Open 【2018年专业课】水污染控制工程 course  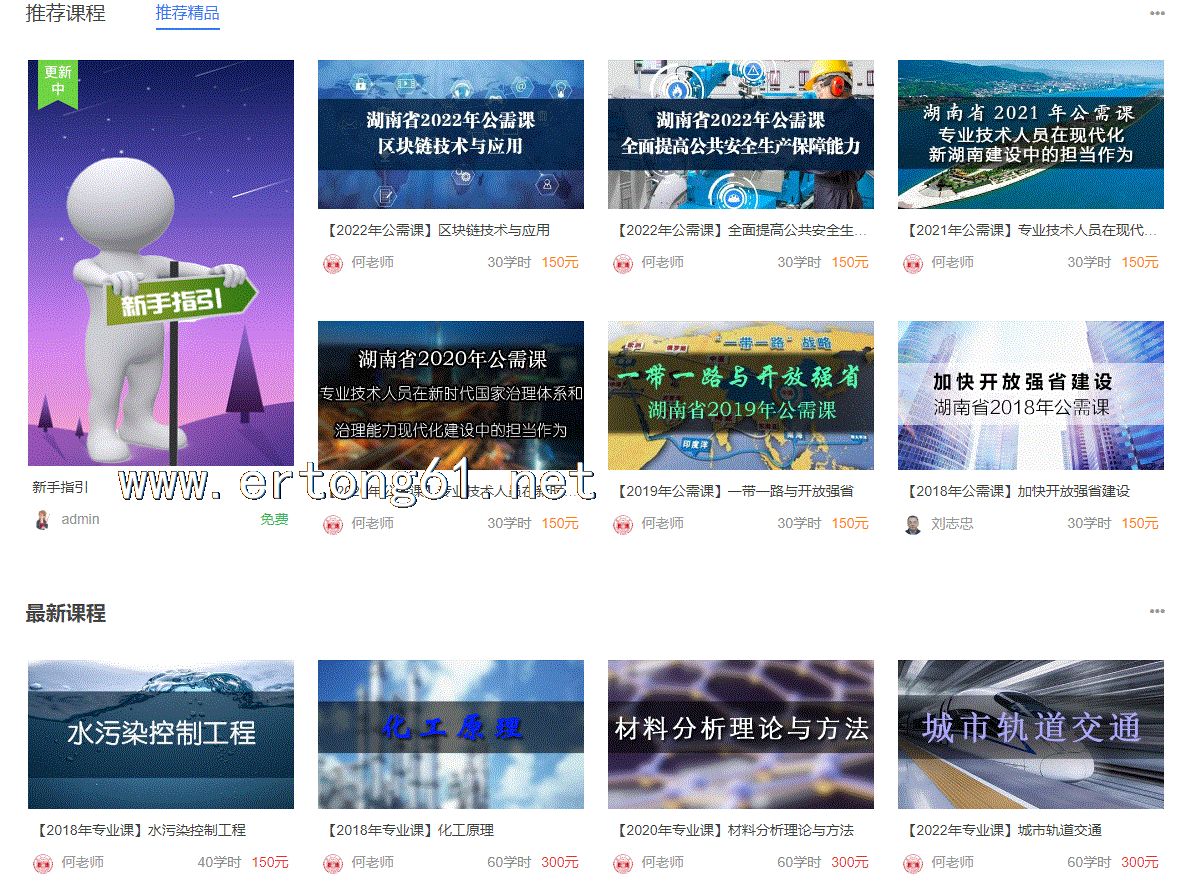click(161, 734)
